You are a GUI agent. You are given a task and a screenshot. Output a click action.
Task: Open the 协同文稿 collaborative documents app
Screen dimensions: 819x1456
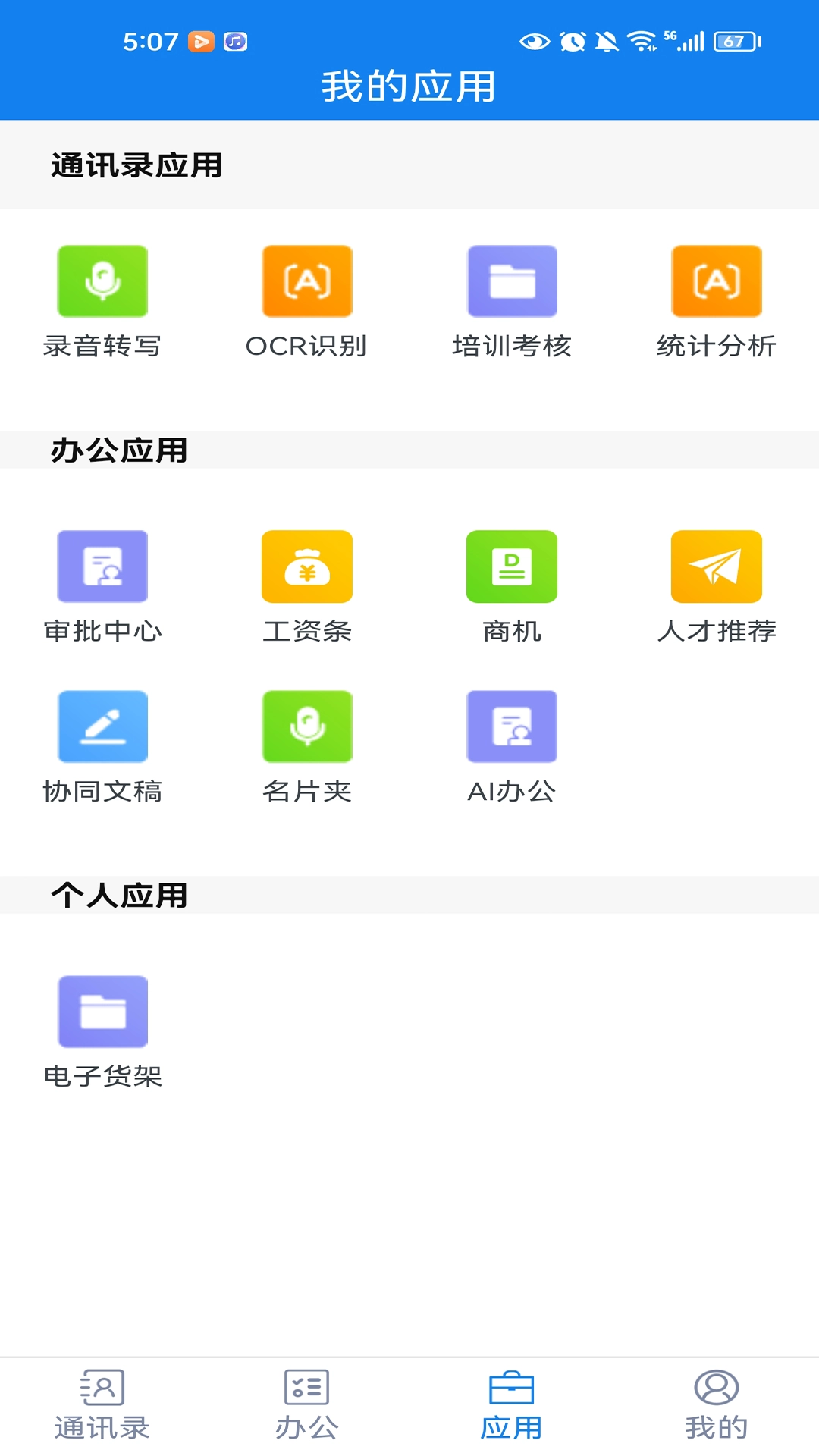click(x=102, y=747)
